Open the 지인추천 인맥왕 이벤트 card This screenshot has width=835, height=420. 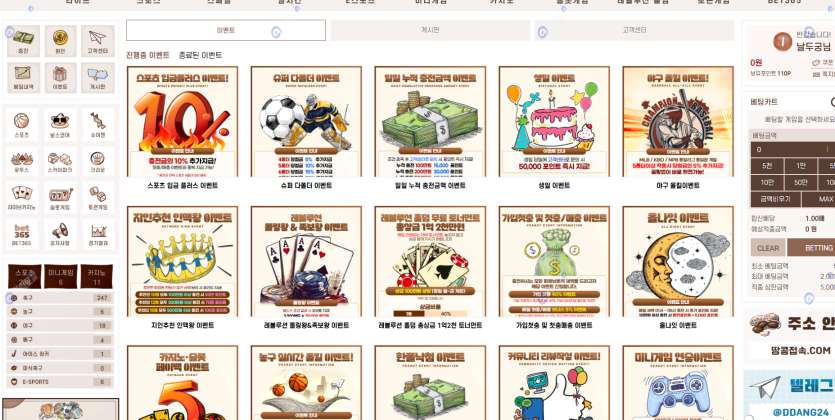point(182,267)
